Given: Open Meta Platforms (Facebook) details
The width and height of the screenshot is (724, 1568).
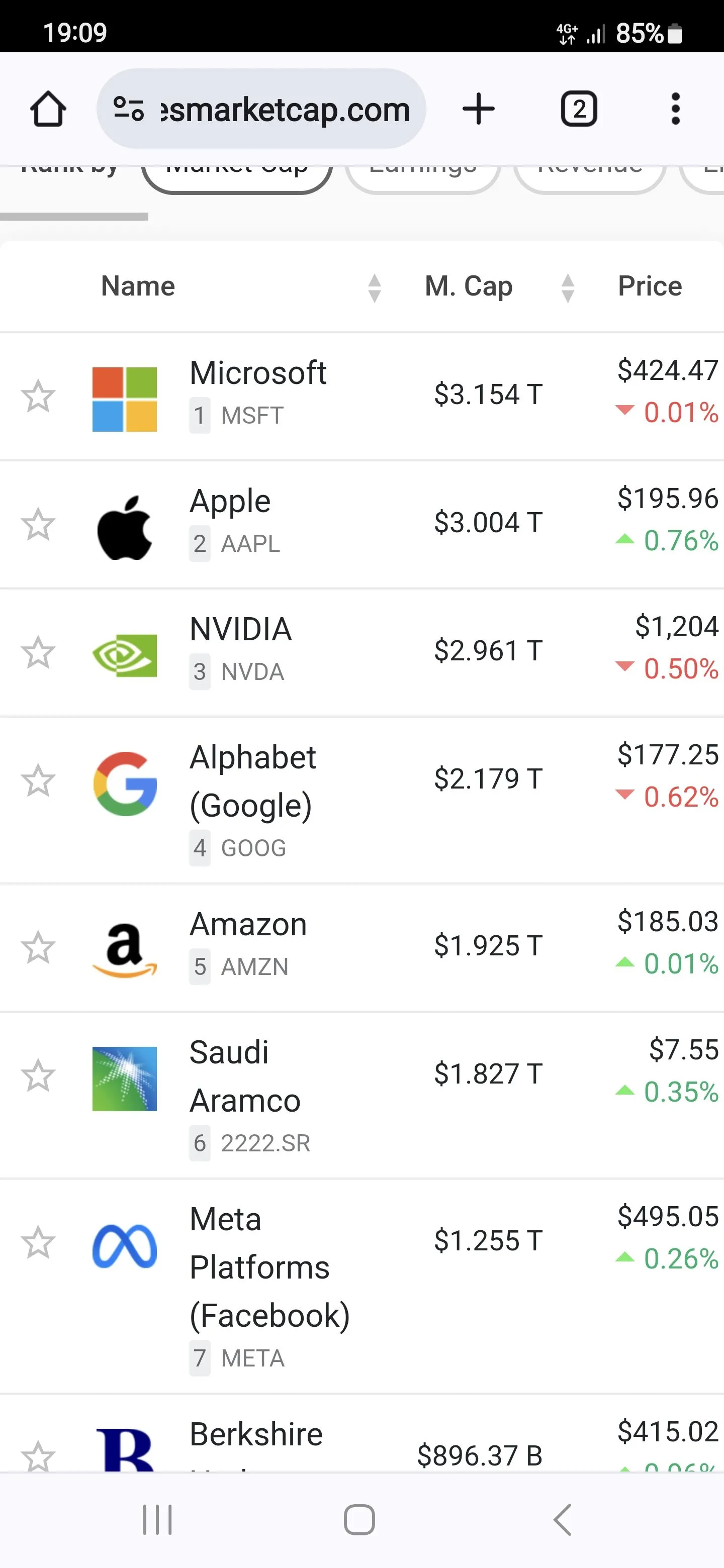Looking at the screenshot, I should click(x=269, y=1267).
